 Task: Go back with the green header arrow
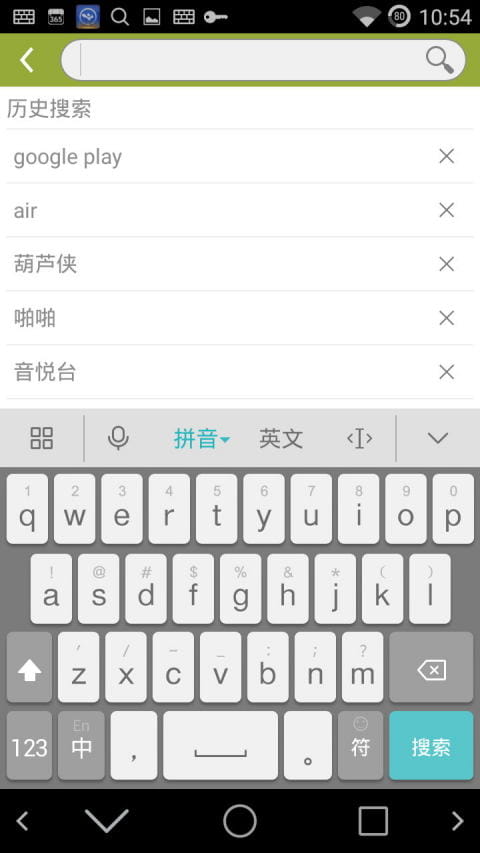tap(27, 60)
